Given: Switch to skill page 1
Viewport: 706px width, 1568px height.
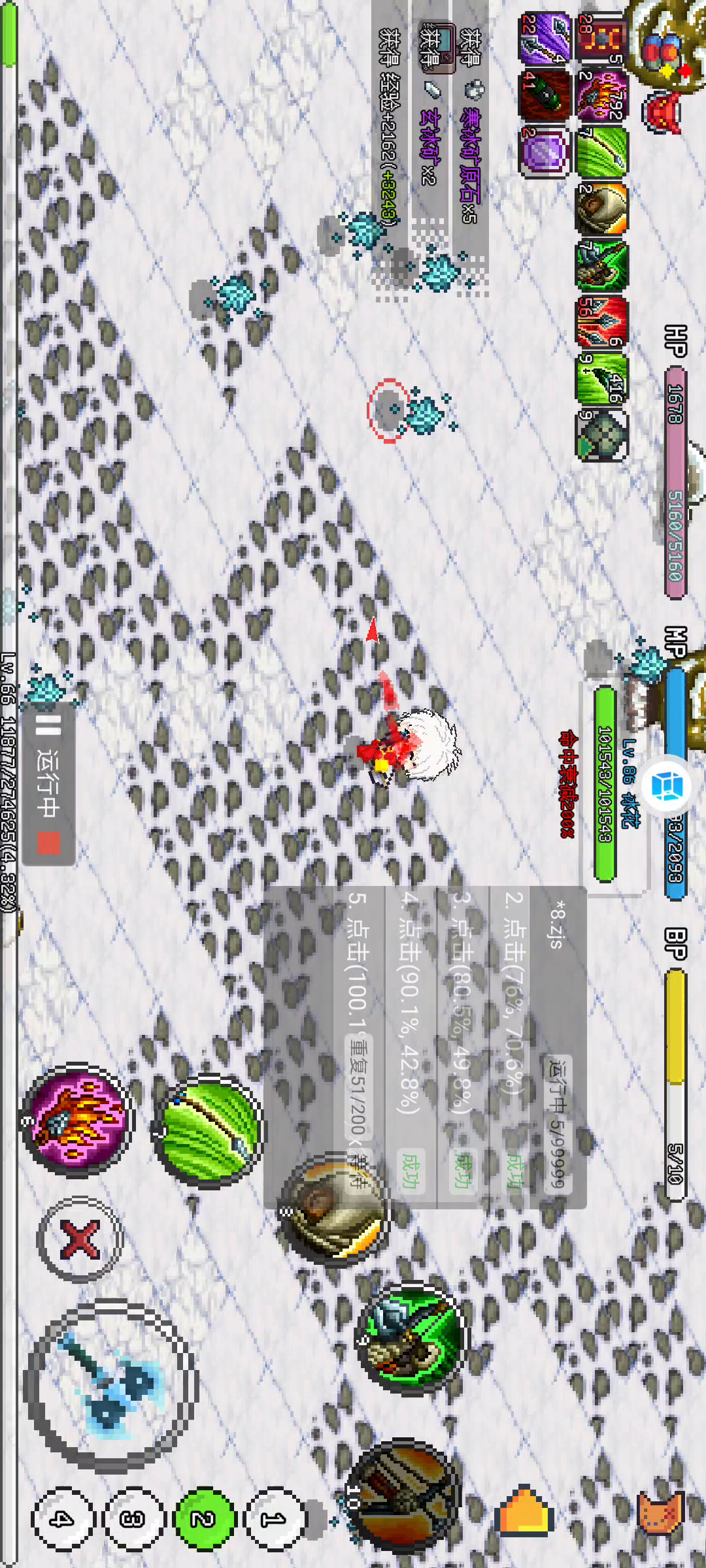Looking at the screenshot, I should click(x=275, y=1518).
